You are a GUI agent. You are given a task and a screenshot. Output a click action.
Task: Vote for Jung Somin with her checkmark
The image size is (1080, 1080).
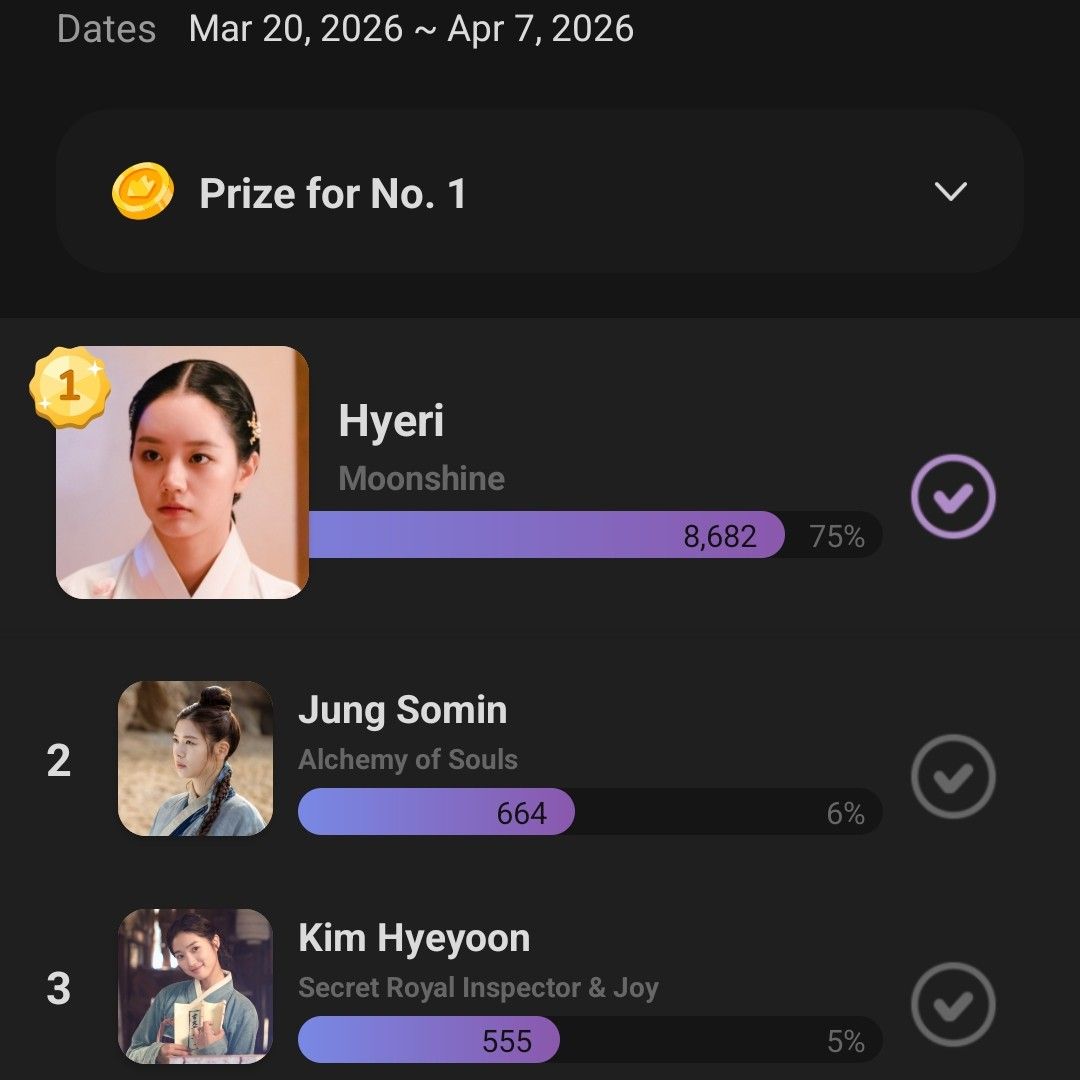(952, 777)
